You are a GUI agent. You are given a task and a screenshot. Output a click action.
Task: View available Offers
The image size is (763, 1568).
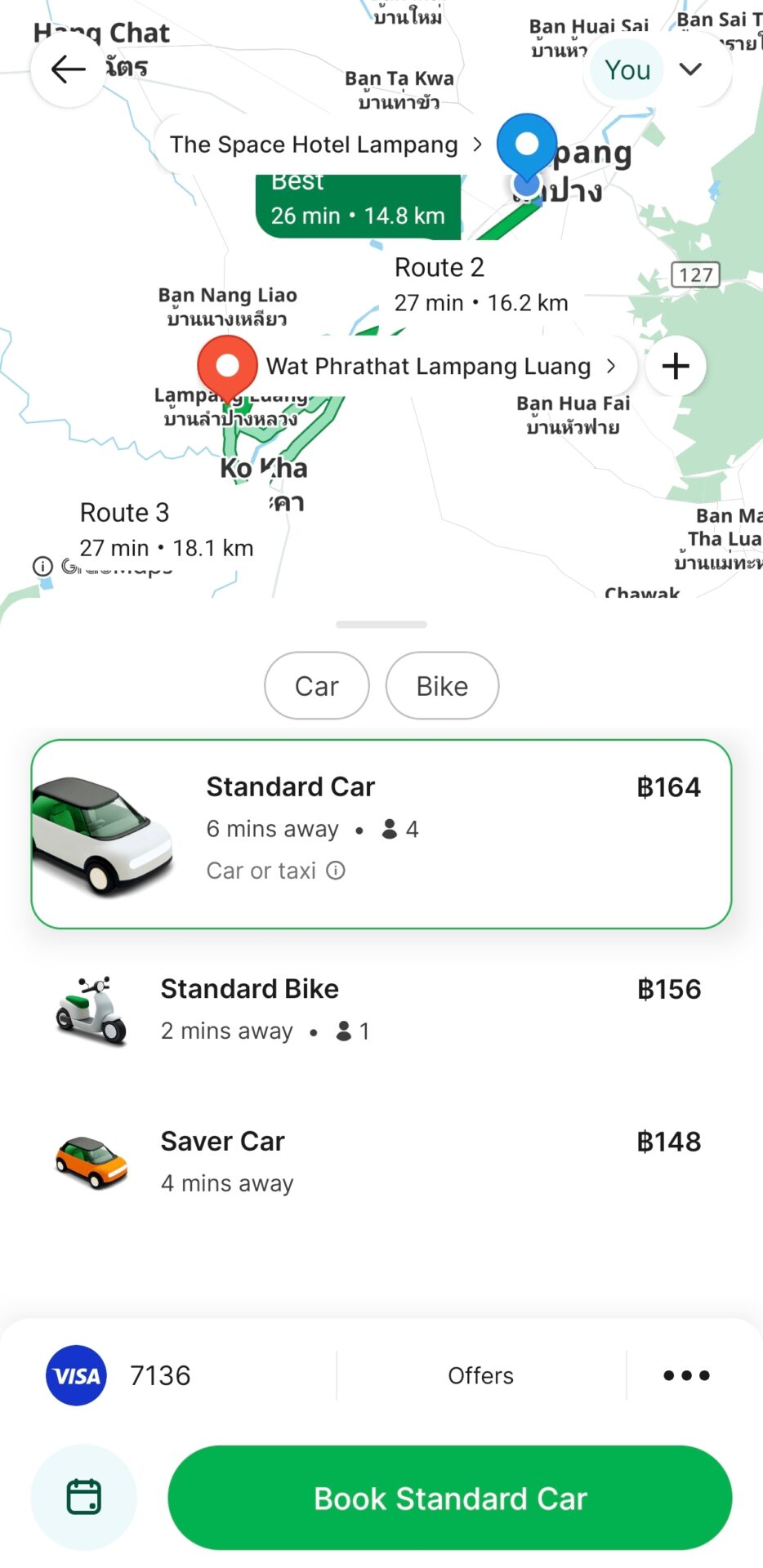coord(480,1375)
